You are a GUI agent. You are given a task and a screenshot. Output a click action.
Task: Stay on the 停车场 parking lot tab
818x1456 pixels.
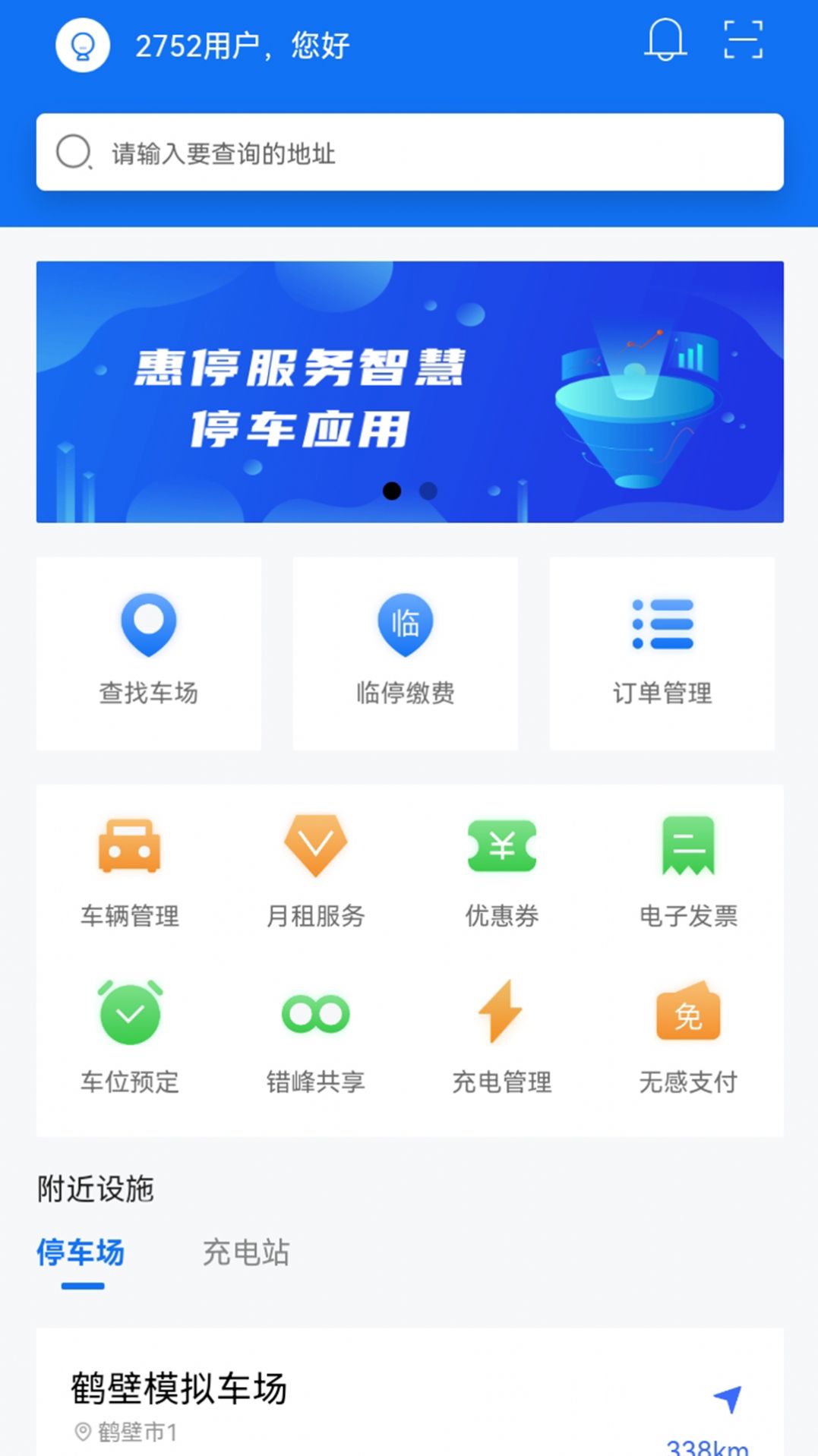coord(81,1253)
